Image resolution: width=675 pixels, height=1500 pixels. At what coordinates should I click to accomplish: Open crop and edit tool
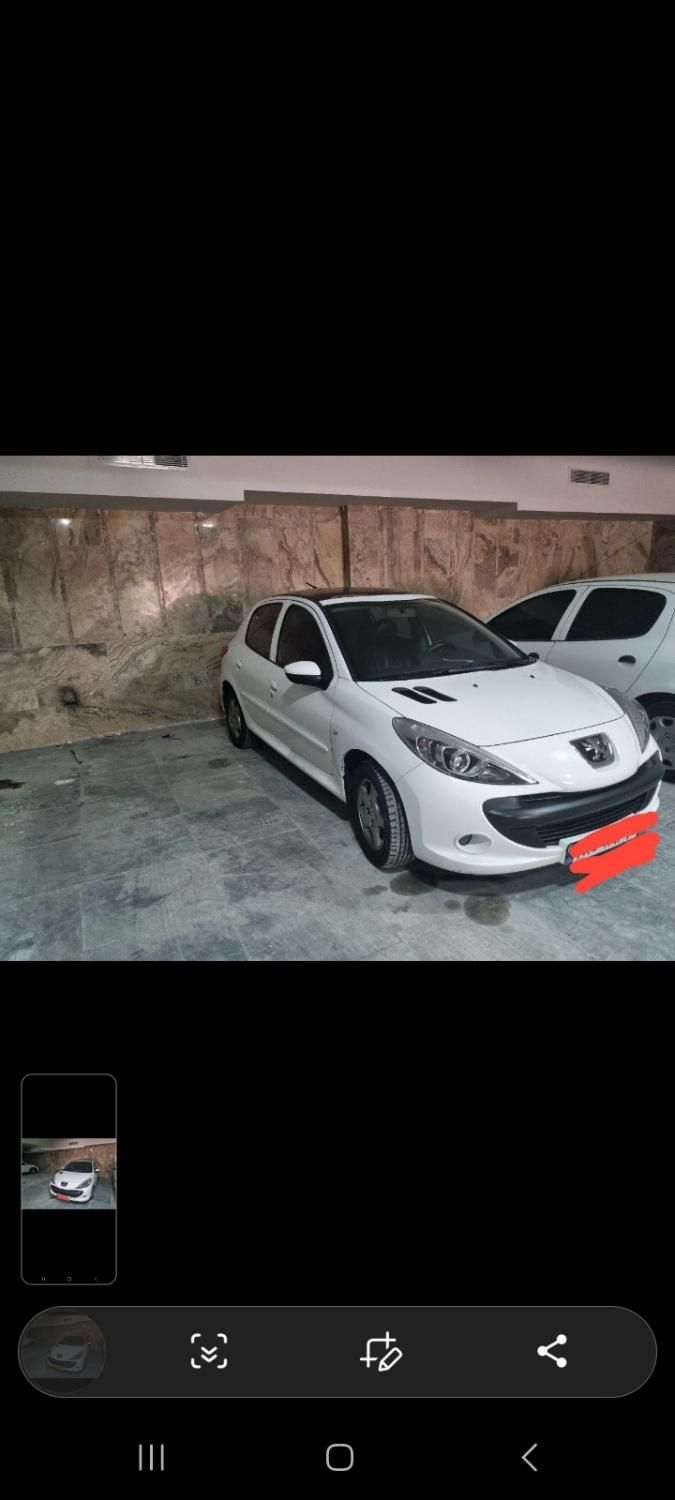coord(381,1351)
